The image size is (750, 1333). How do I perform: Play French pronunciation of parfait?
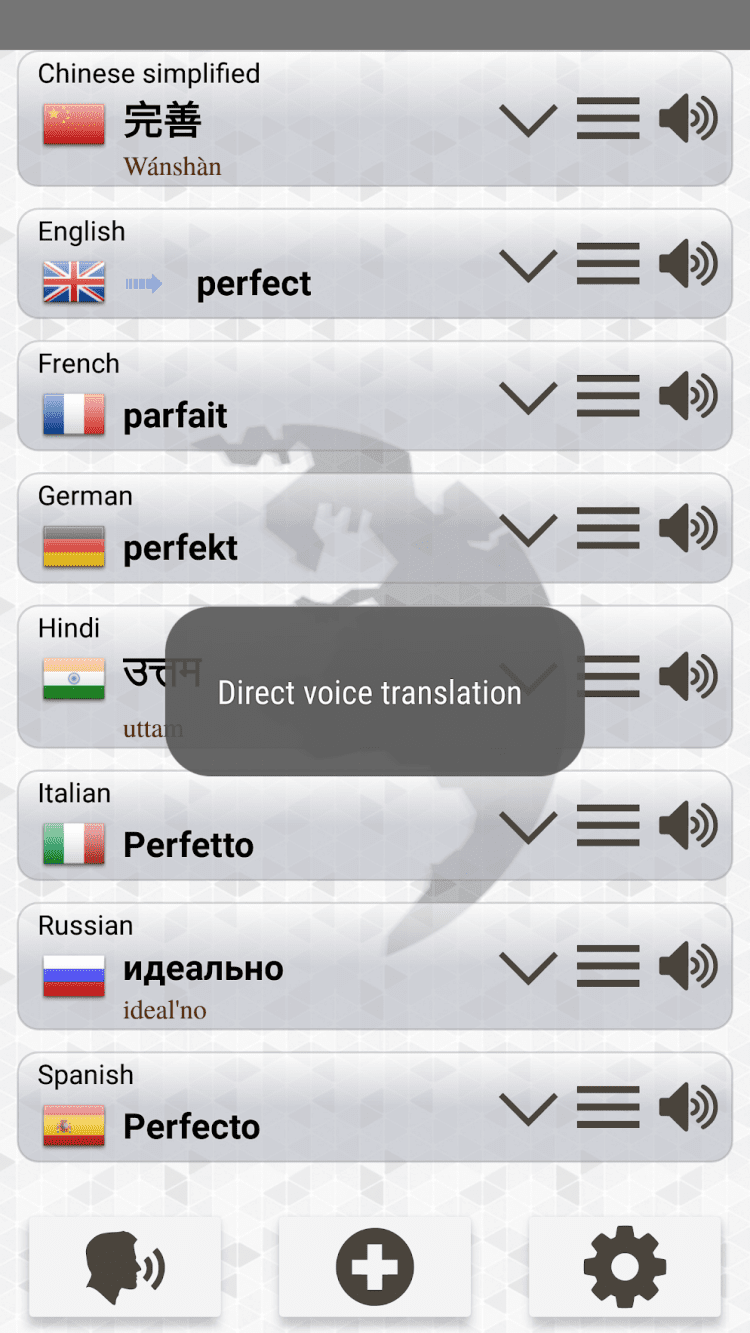tap(688, 396)
